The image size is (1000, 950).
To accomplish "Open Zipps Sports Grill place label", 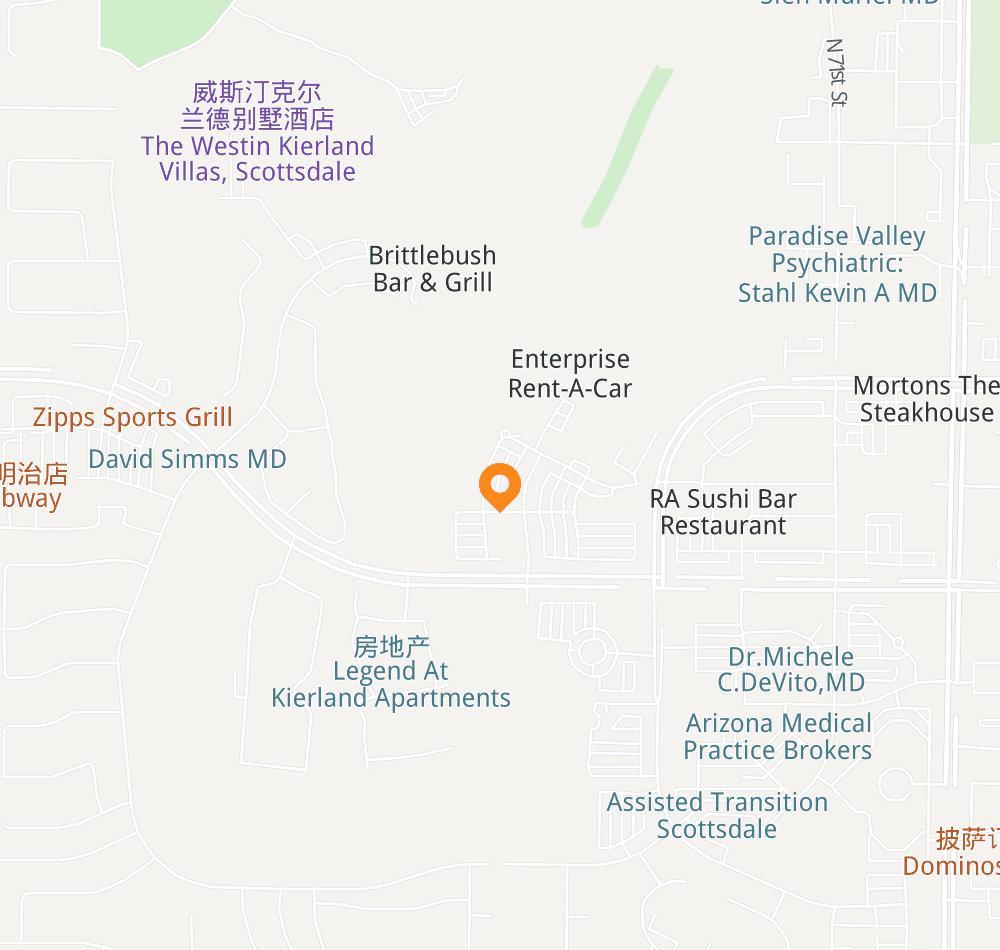I will [x=132, y=417].
